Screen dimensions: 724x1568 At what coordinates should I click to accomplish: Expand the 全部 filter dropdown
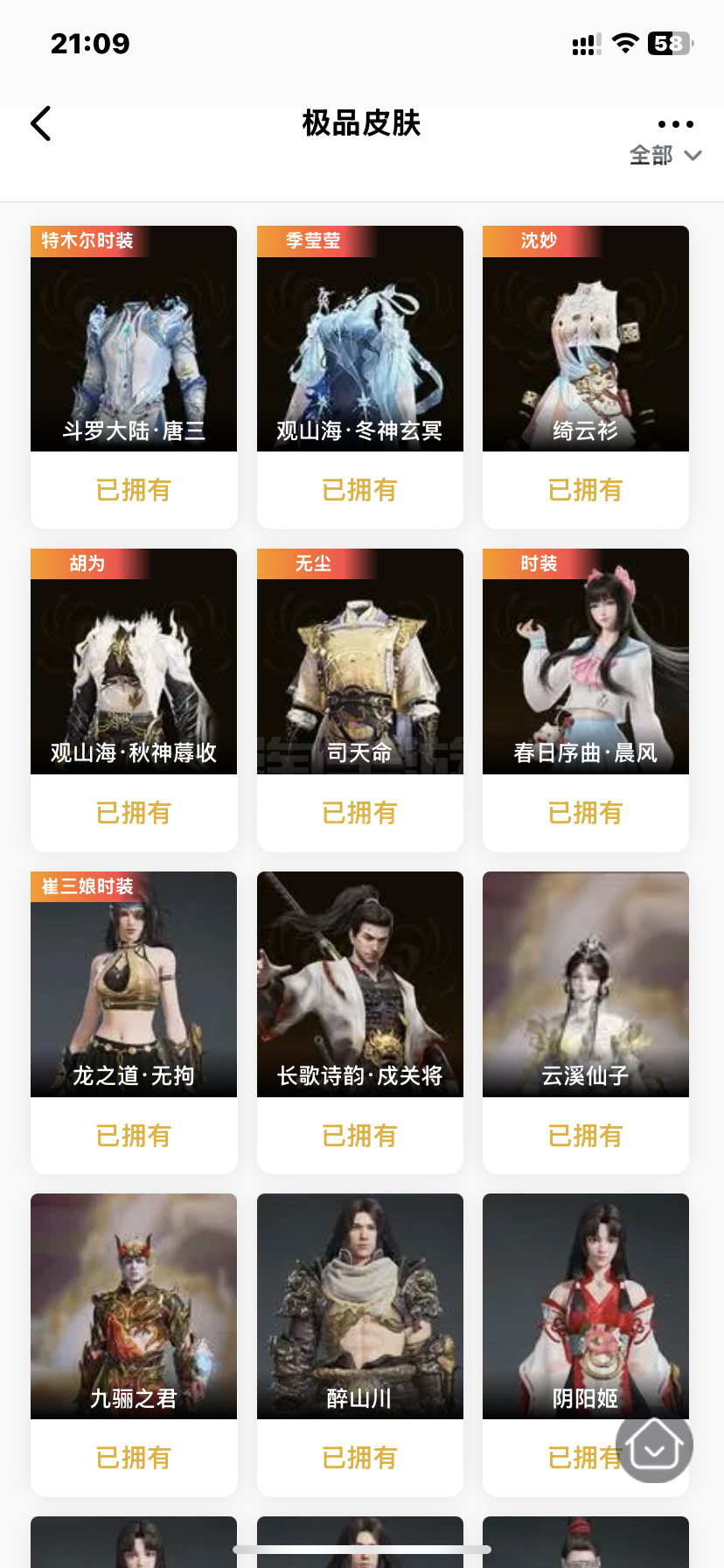[665, 156]
